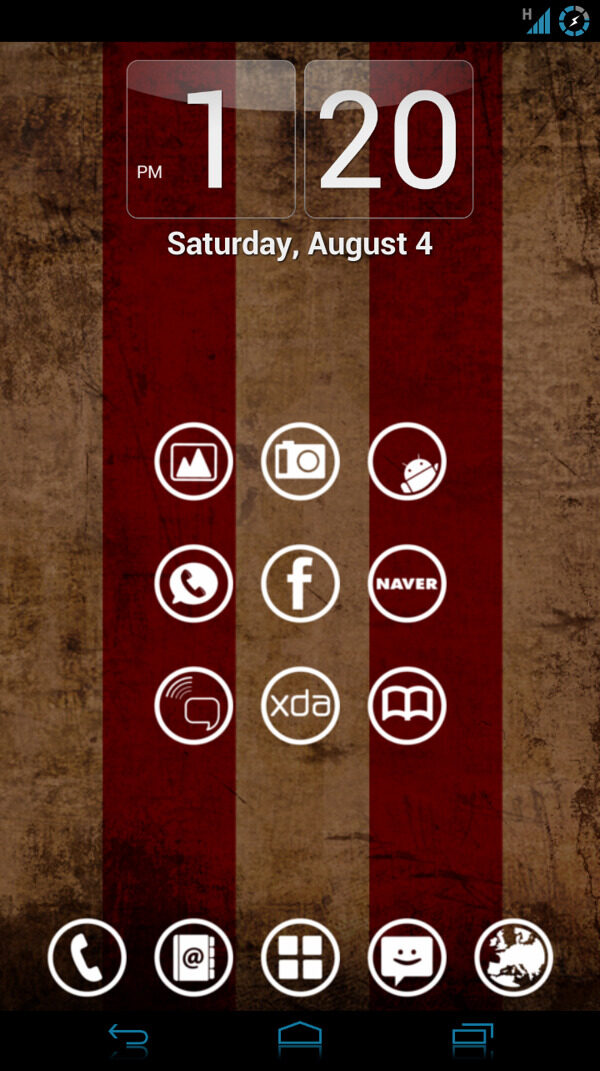Open the WhatsApp app
This screenshot has height=1071, width=600.
(194, 583)
